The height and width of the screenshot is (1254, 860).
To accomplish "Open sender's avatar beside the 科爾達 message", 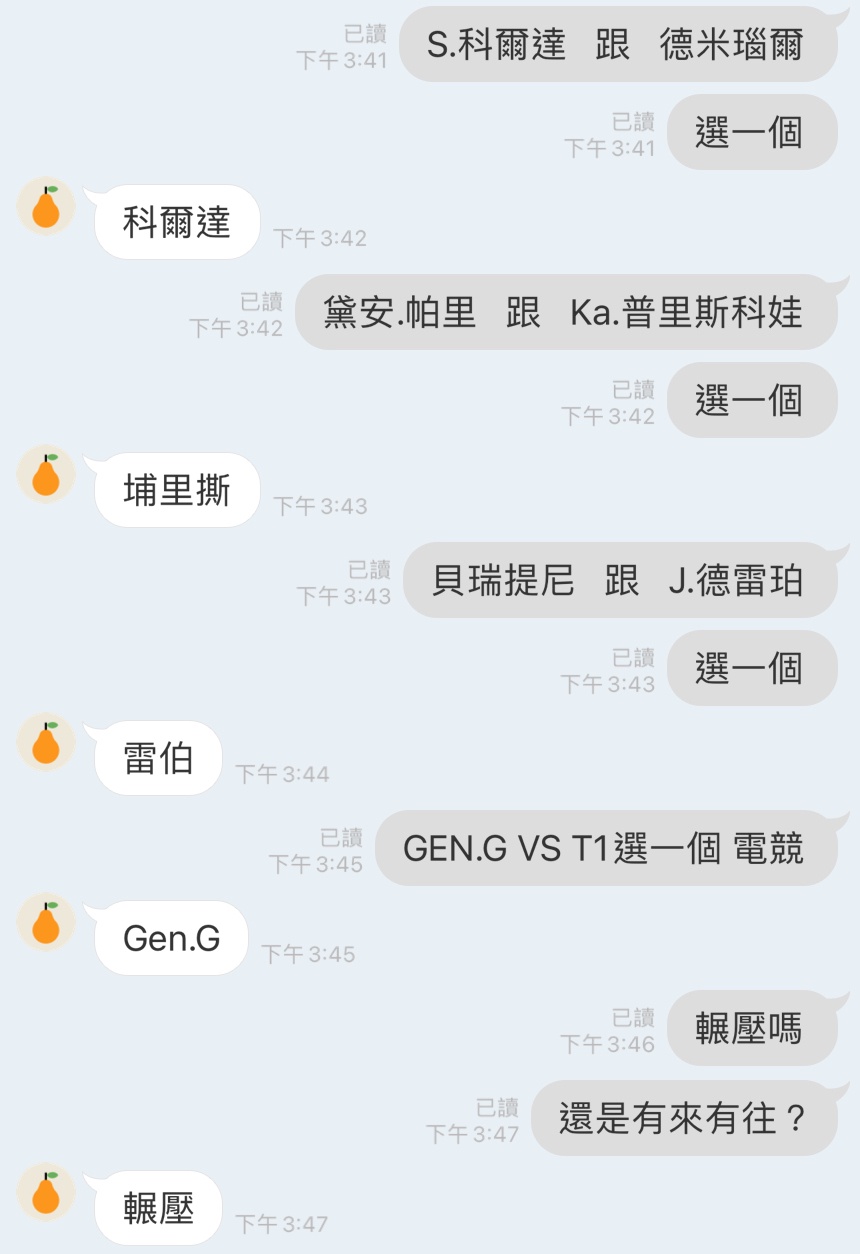I will pos(46,207).
